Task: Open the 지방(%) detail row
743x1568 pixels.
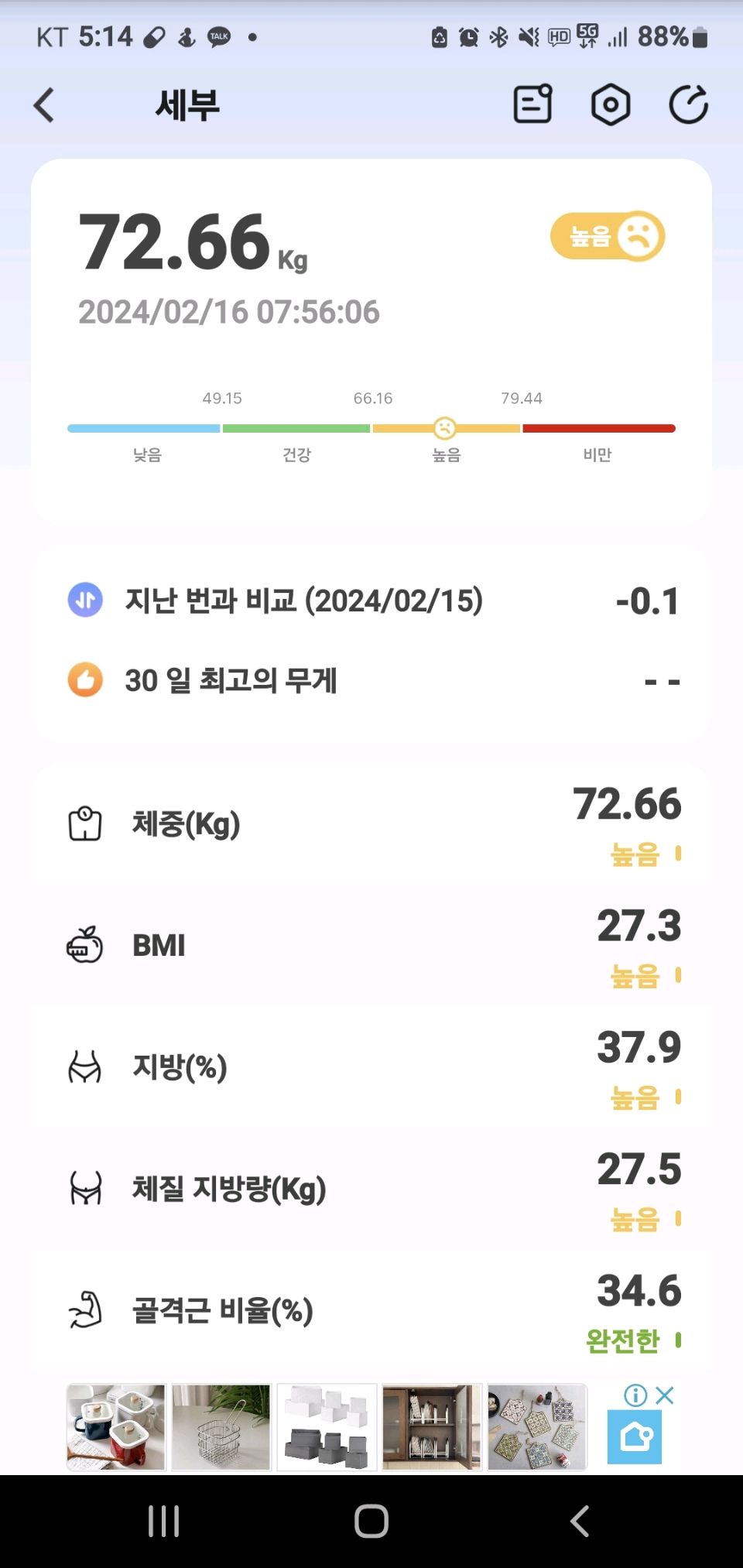Action: pos(371,1067)
